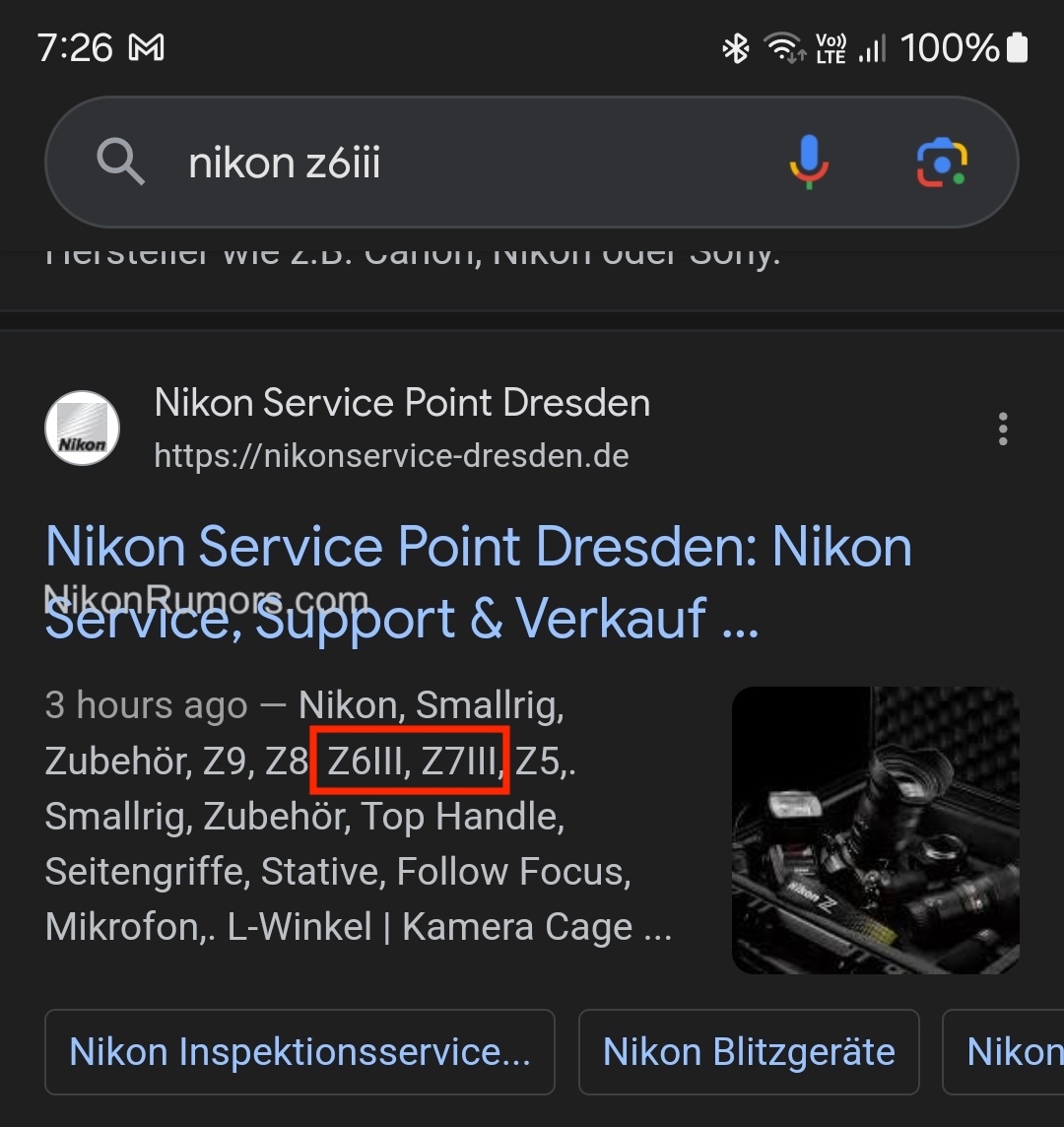The width and height of the screenshot is (1064, 1127).
Task: Open the camera gear thumbnail image
Action: [x=875, y=829]
